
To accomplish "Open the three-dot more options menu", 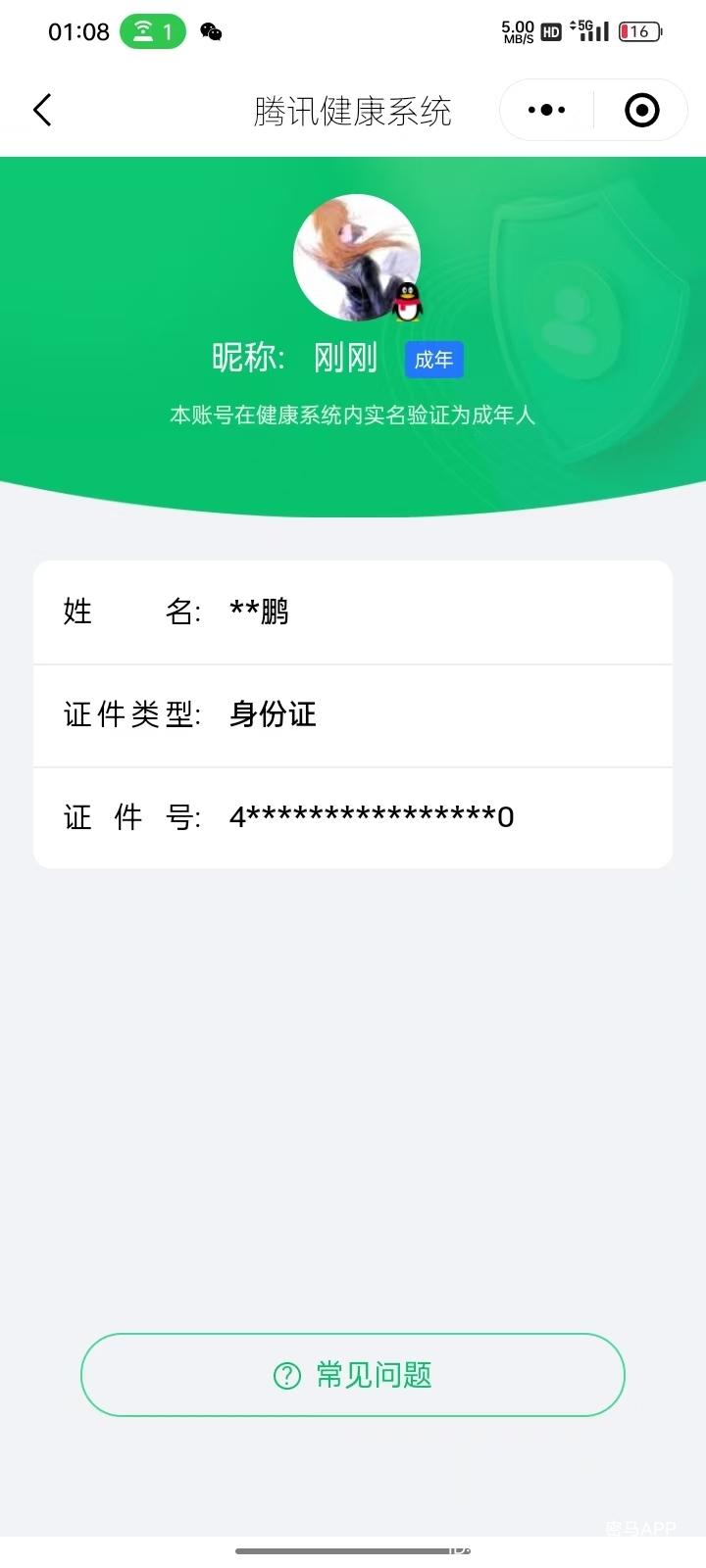I will 545,110.
